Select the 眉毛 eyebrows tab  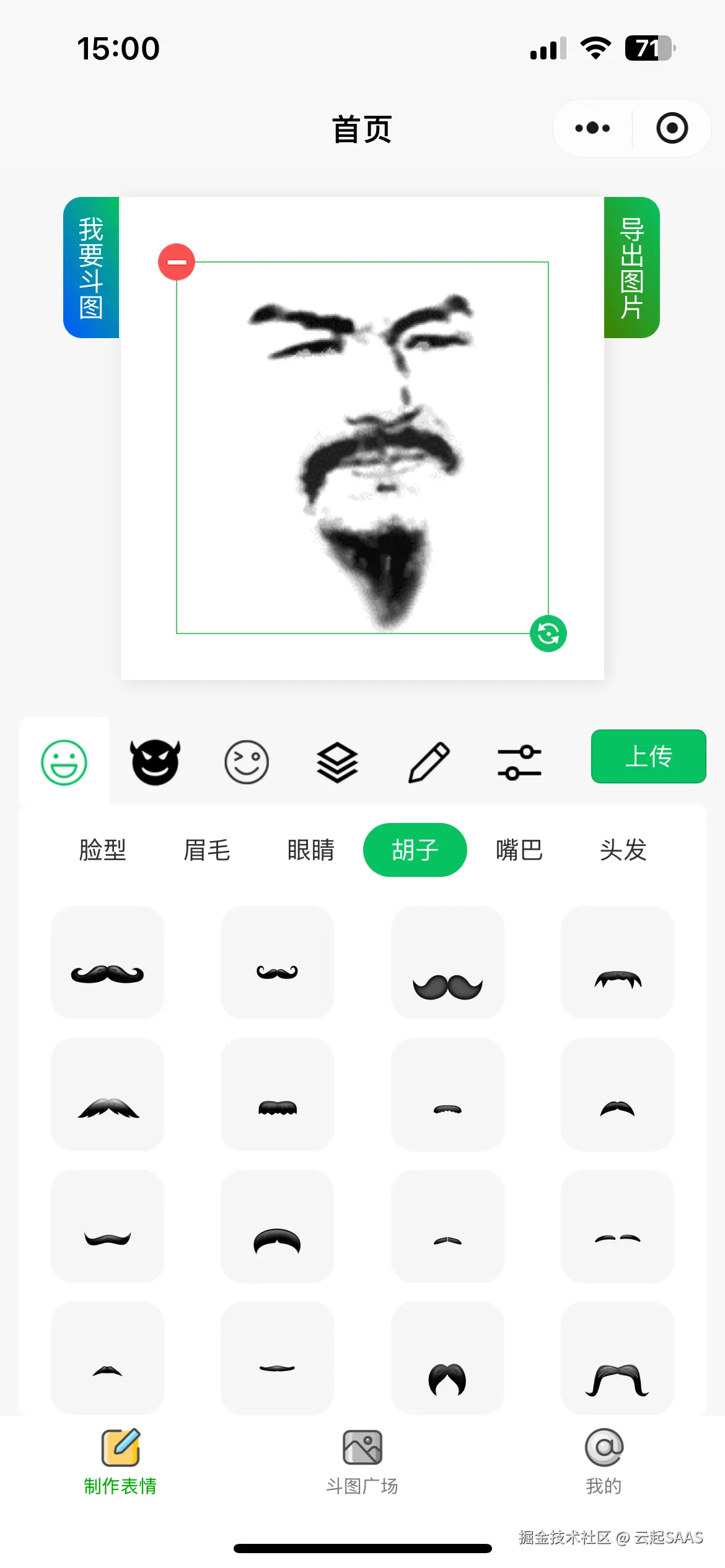pos(207,850)
